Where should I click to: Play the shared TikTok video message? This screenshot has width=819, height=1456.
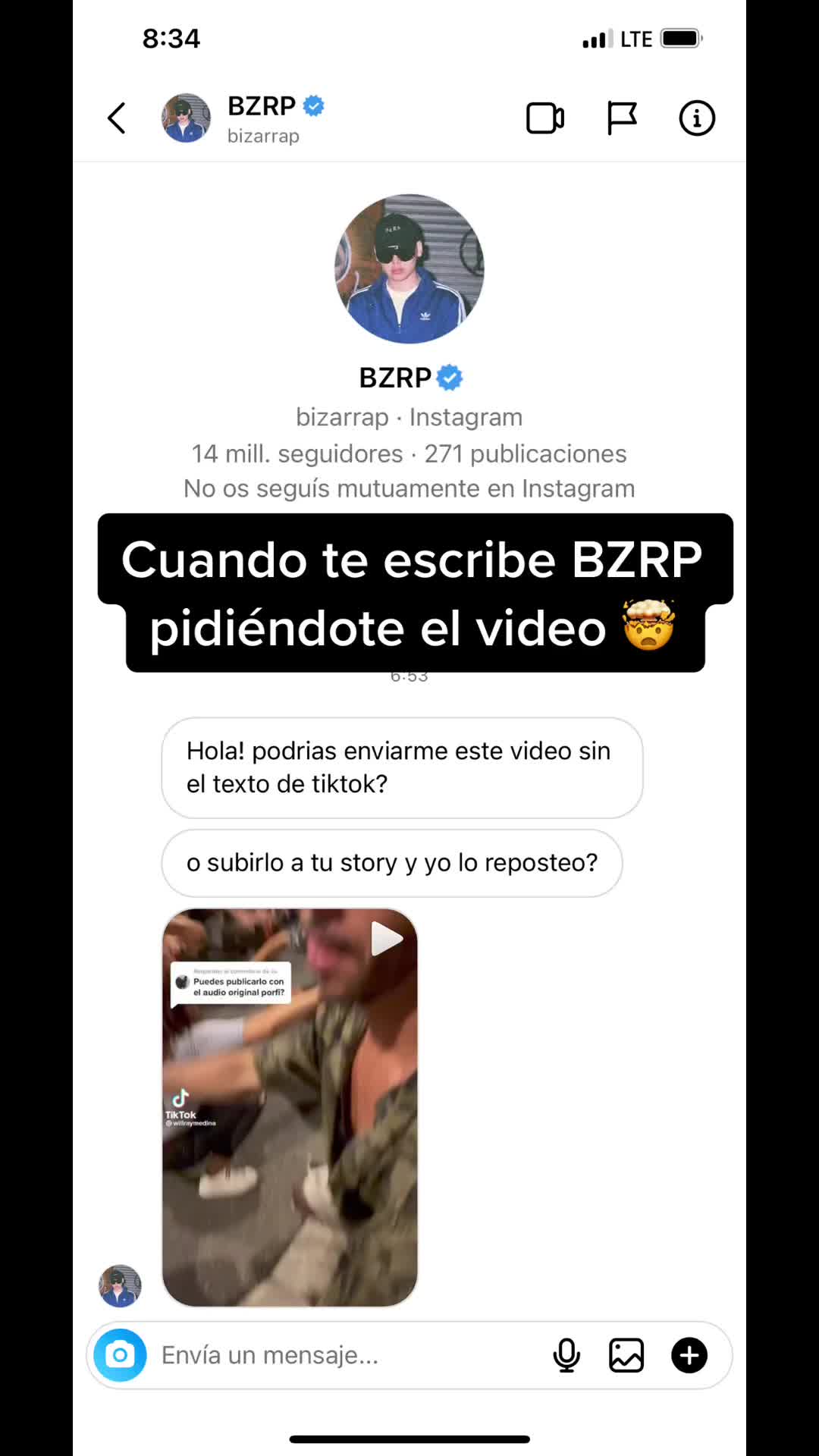click(290, 1107)
